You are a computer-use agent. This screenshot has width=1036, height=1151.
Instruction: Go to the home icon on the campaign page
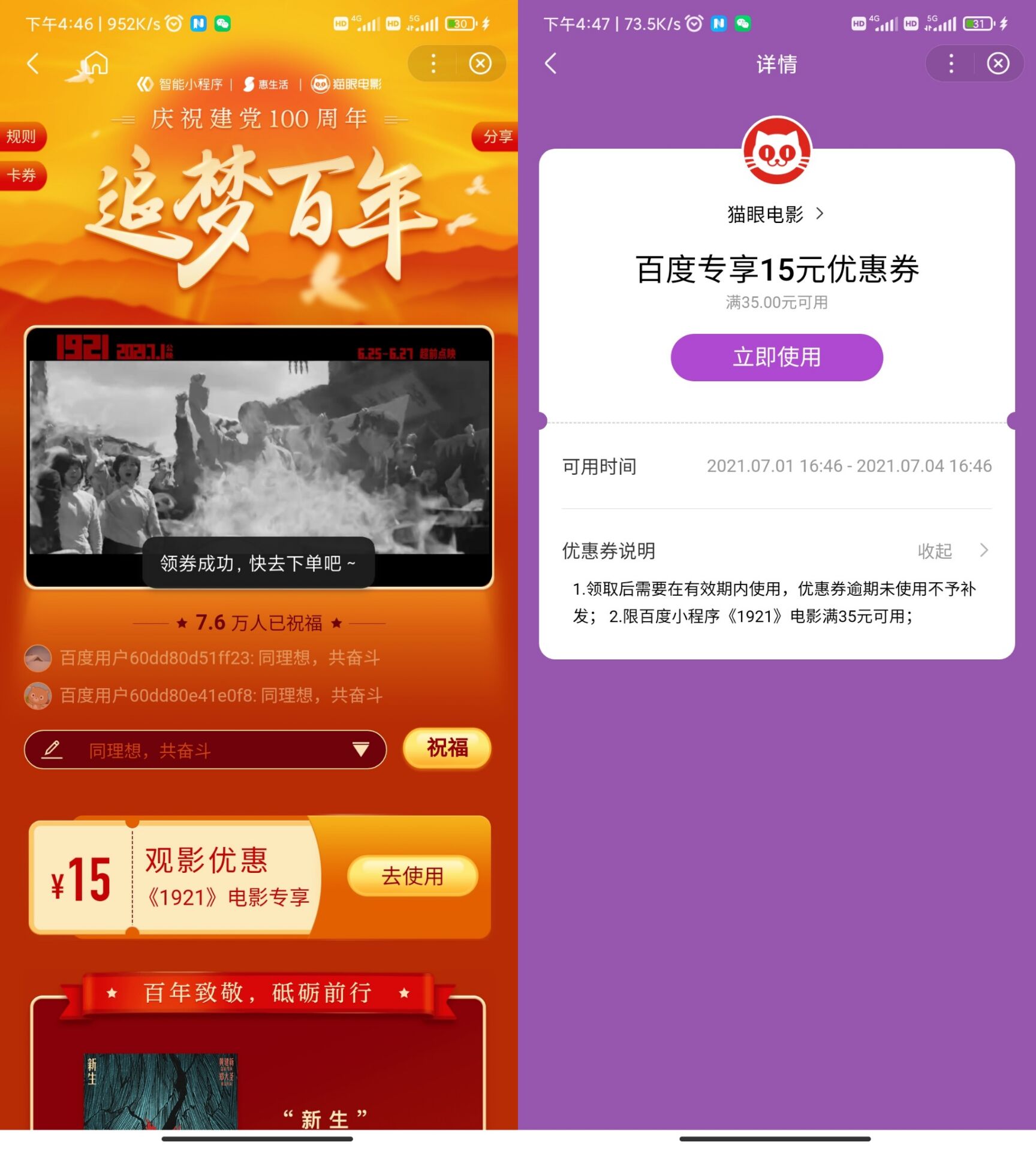[96, 64]
